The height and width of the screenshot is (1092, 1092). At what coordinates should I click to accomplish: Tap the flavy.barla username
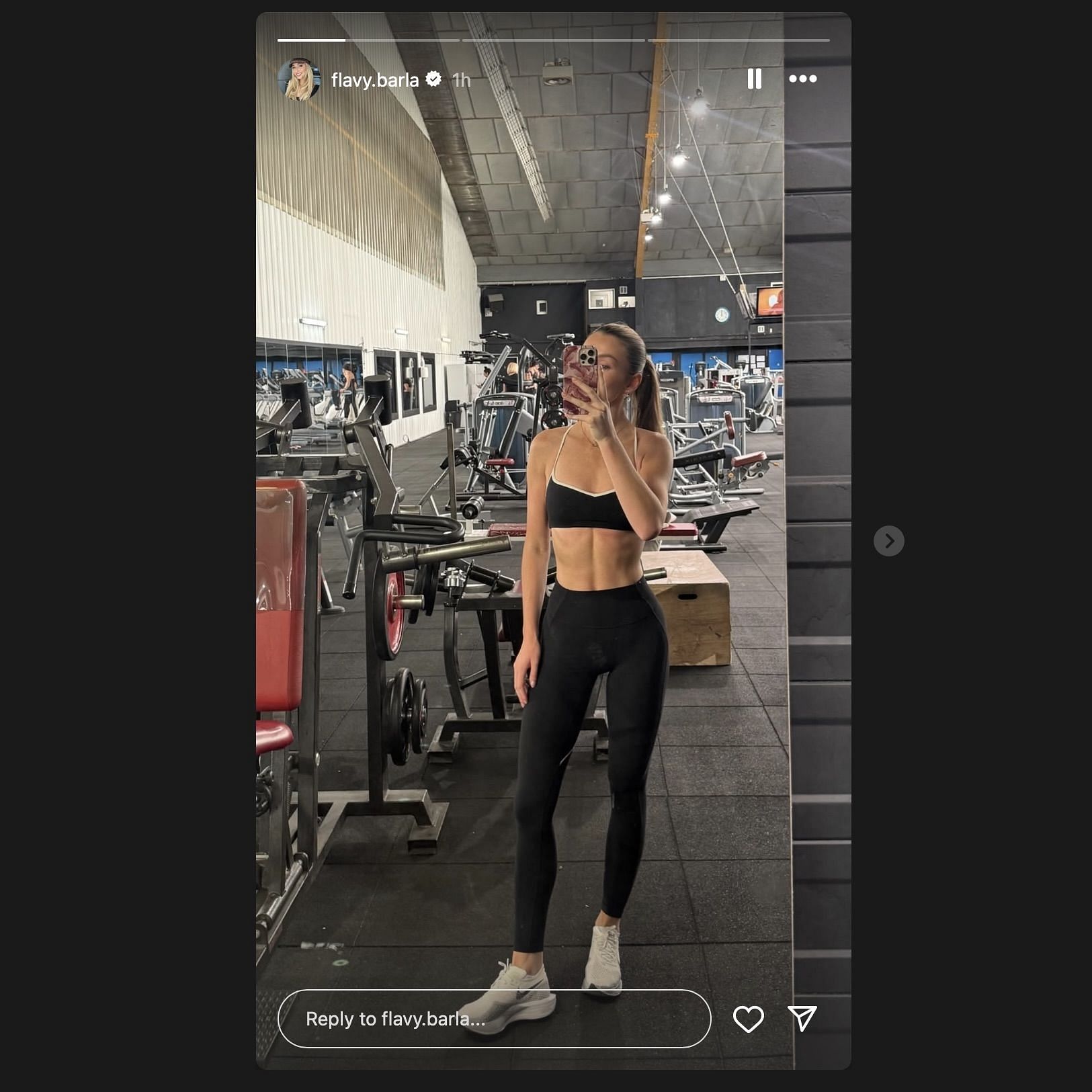click(x=374, y=80)
